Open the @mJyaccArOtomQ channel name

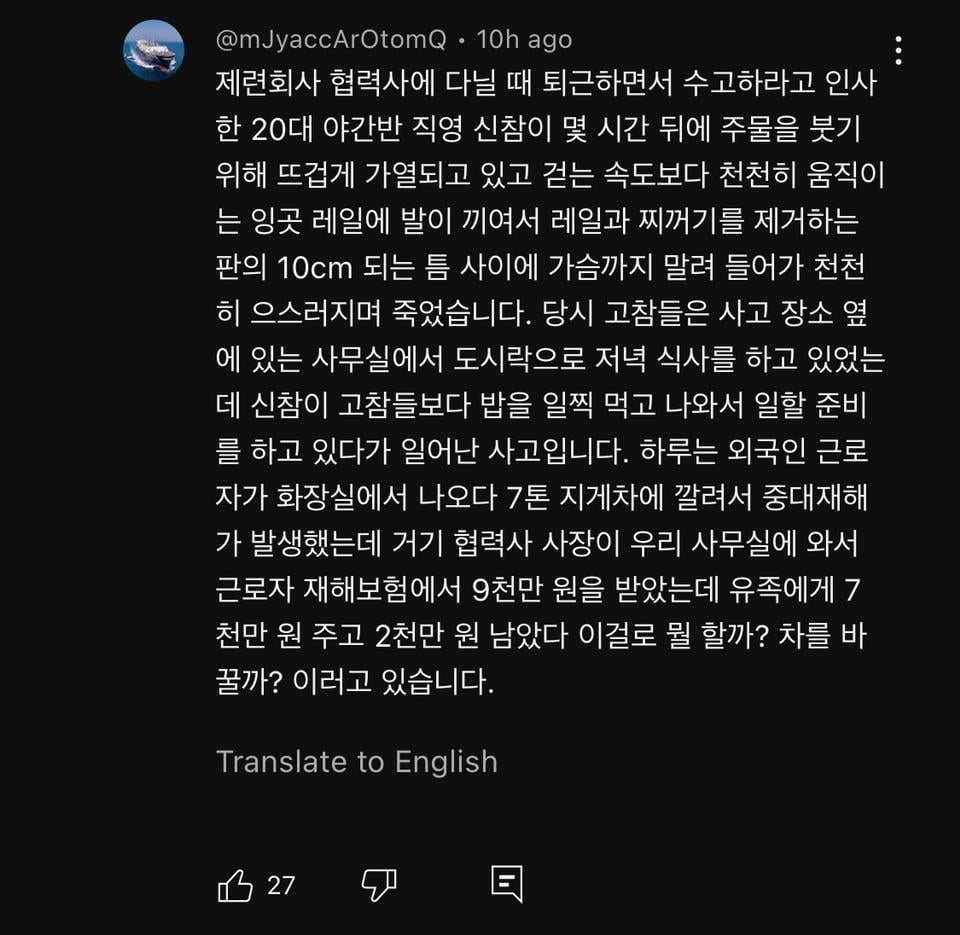tap(330, 40)
